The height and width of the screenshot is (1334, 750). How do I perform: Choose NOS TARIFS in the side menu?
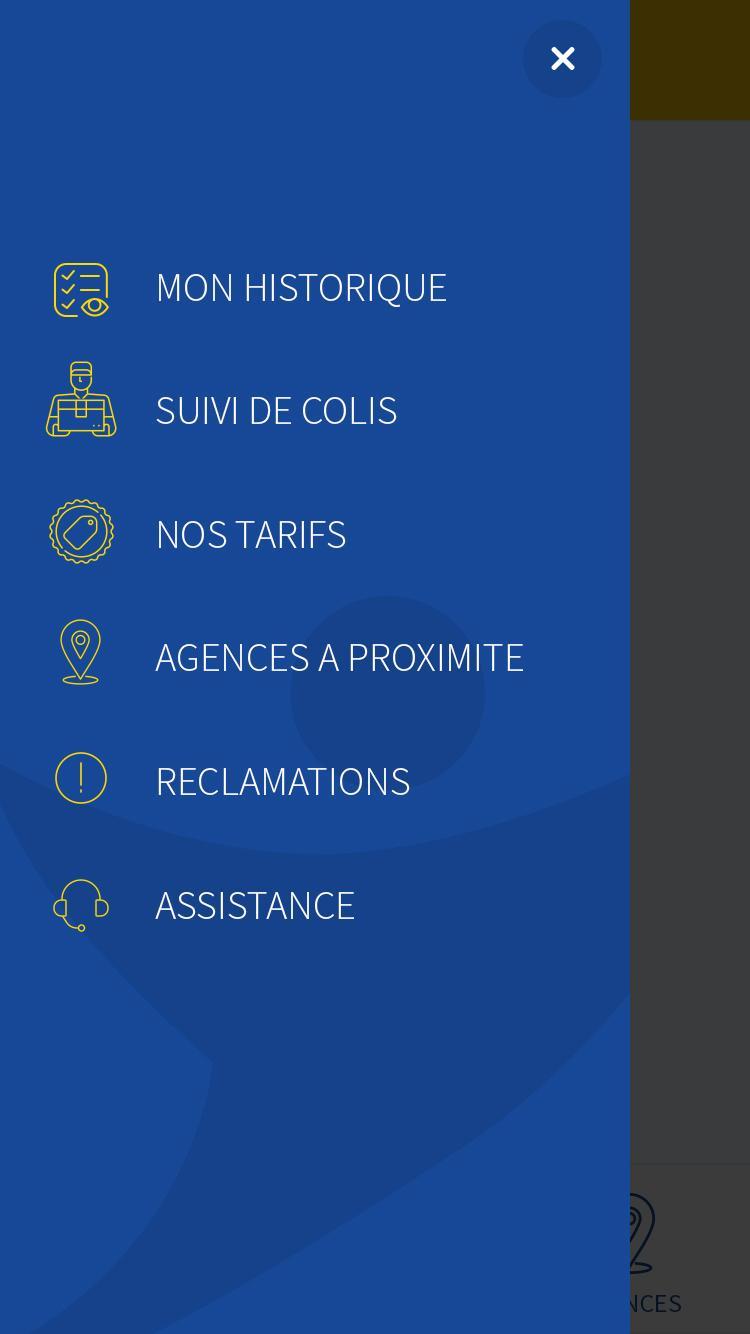click(x=251, y=533)
